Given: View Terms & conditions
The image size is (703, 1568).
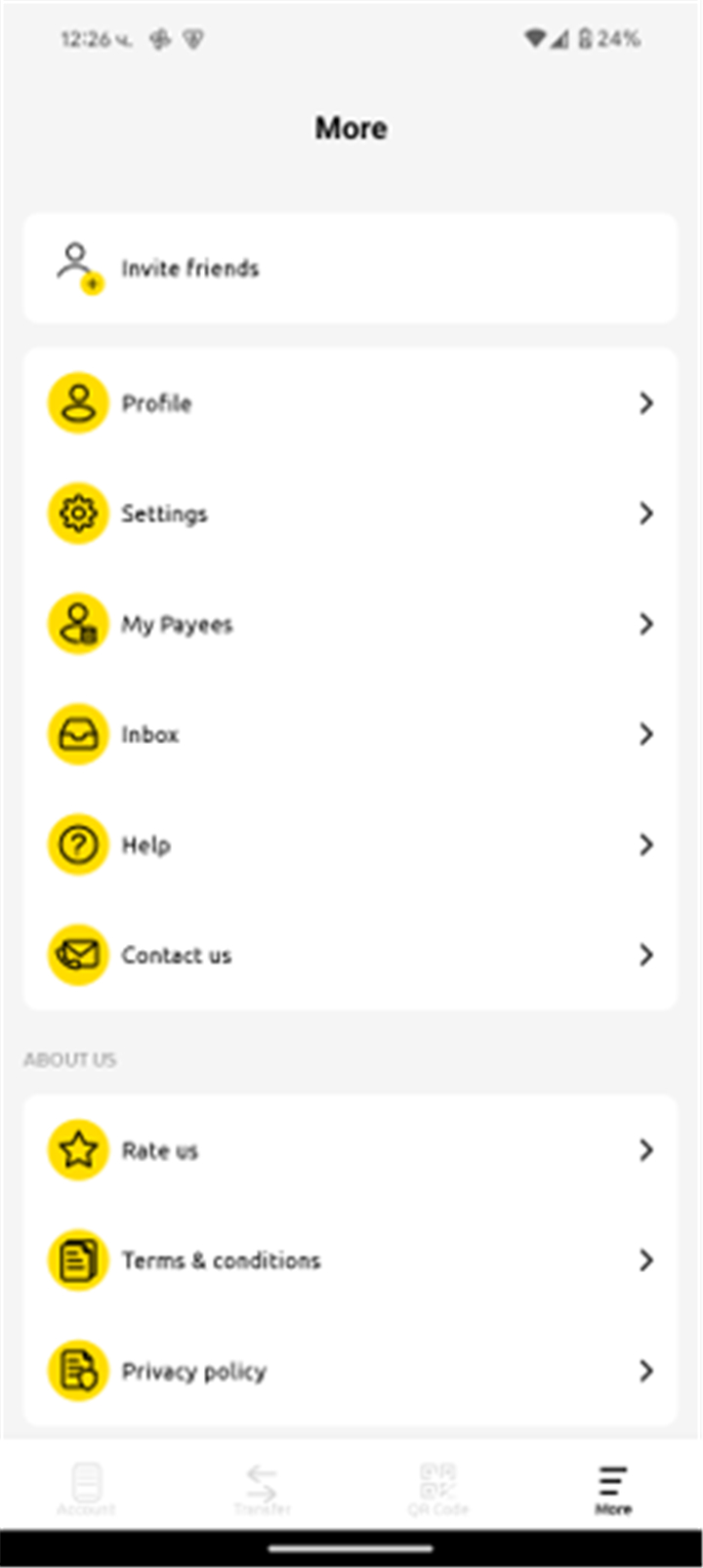Looking at the screenshot, I should coord(351,1260).
